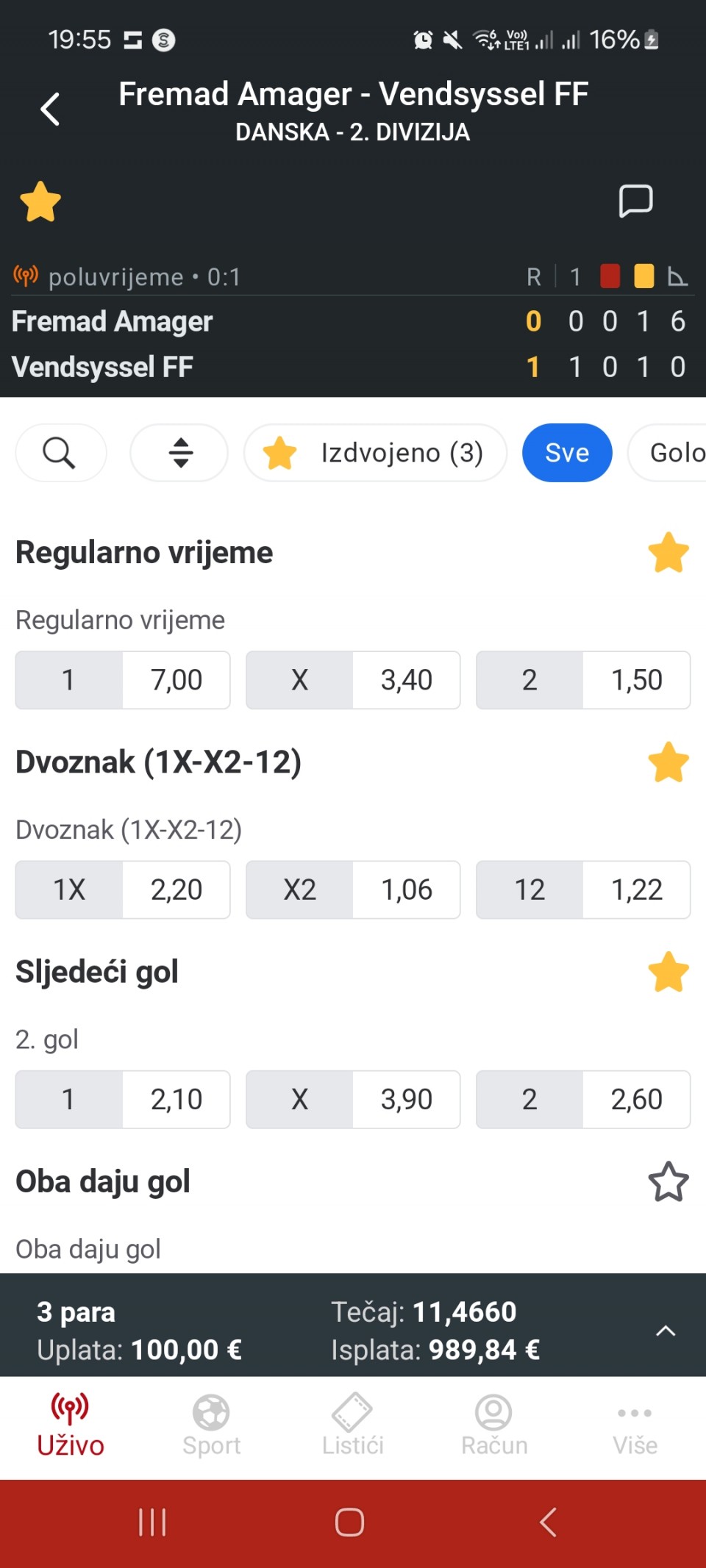Switch to the Sport tab
The height and width of the screenshot is (1568, 706).
212,1425
